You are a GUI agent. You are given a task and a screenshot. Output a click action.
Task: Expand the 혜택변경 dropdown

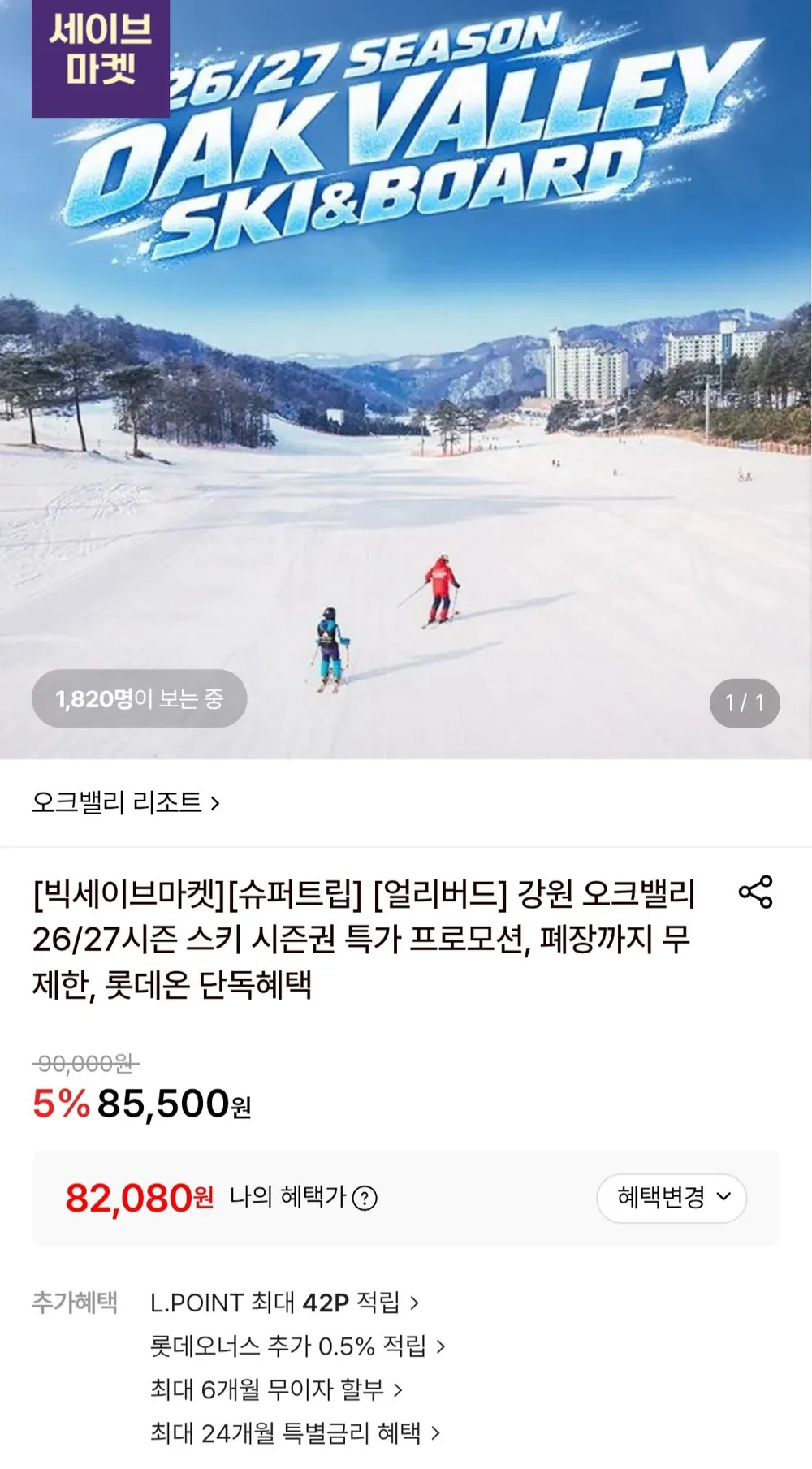pos(672,1197)
